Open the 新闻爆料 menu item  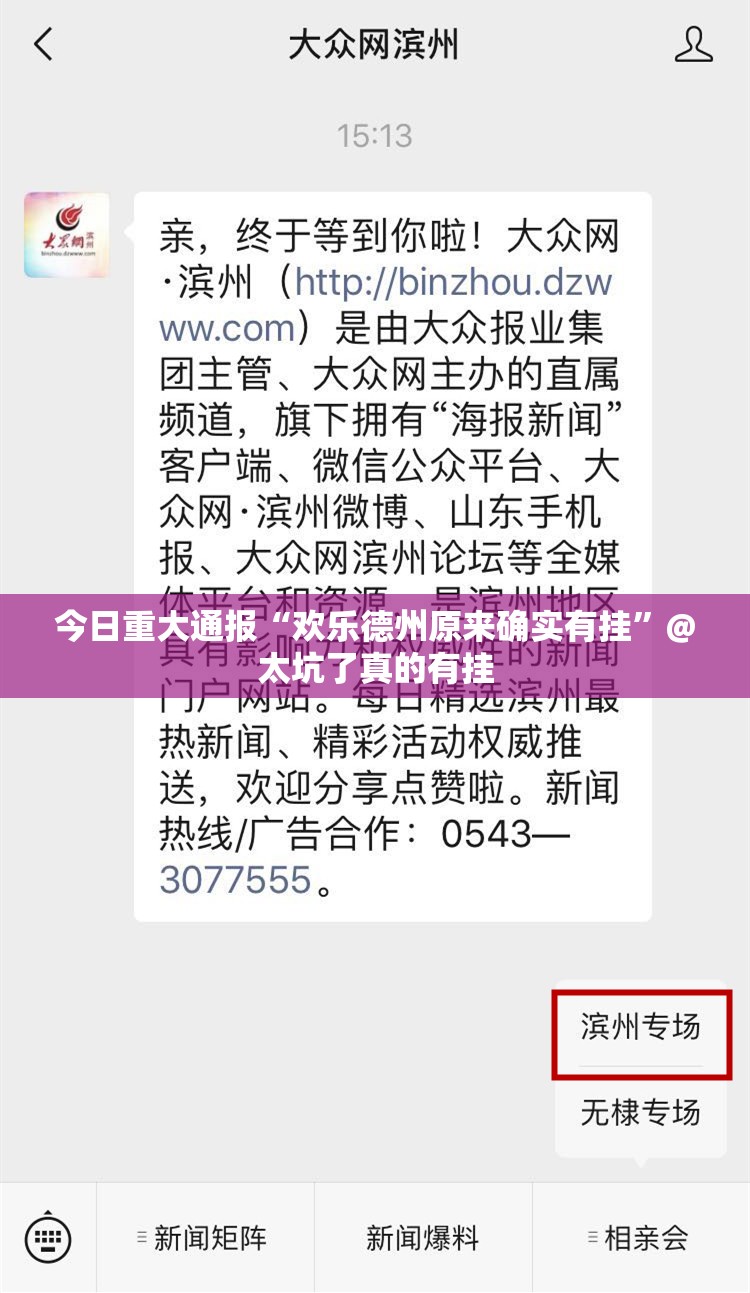click(x=422, y=1238)
